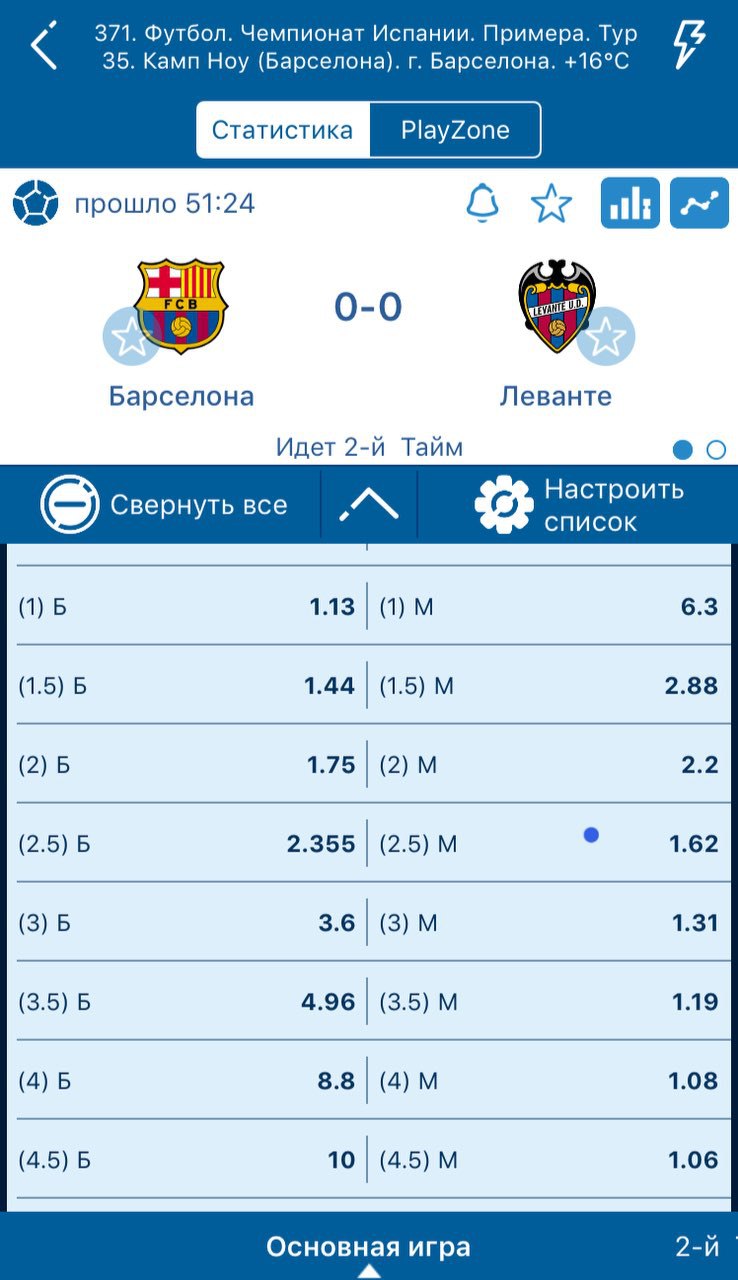Screen dimensions: 738x1280
Task: Switch to the PlayZone tab
Action: 455,130
